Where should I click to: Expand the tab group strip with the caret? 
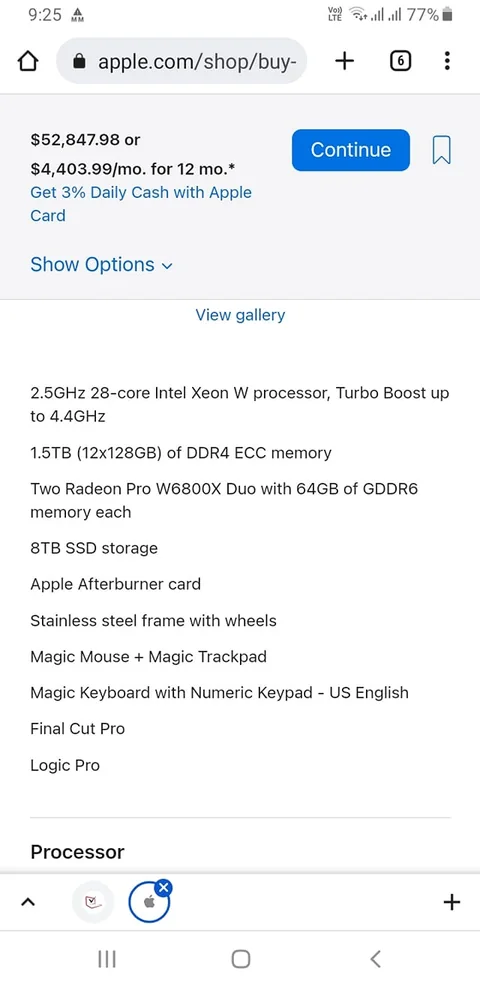pyautogui.click(x=27, y=902)
